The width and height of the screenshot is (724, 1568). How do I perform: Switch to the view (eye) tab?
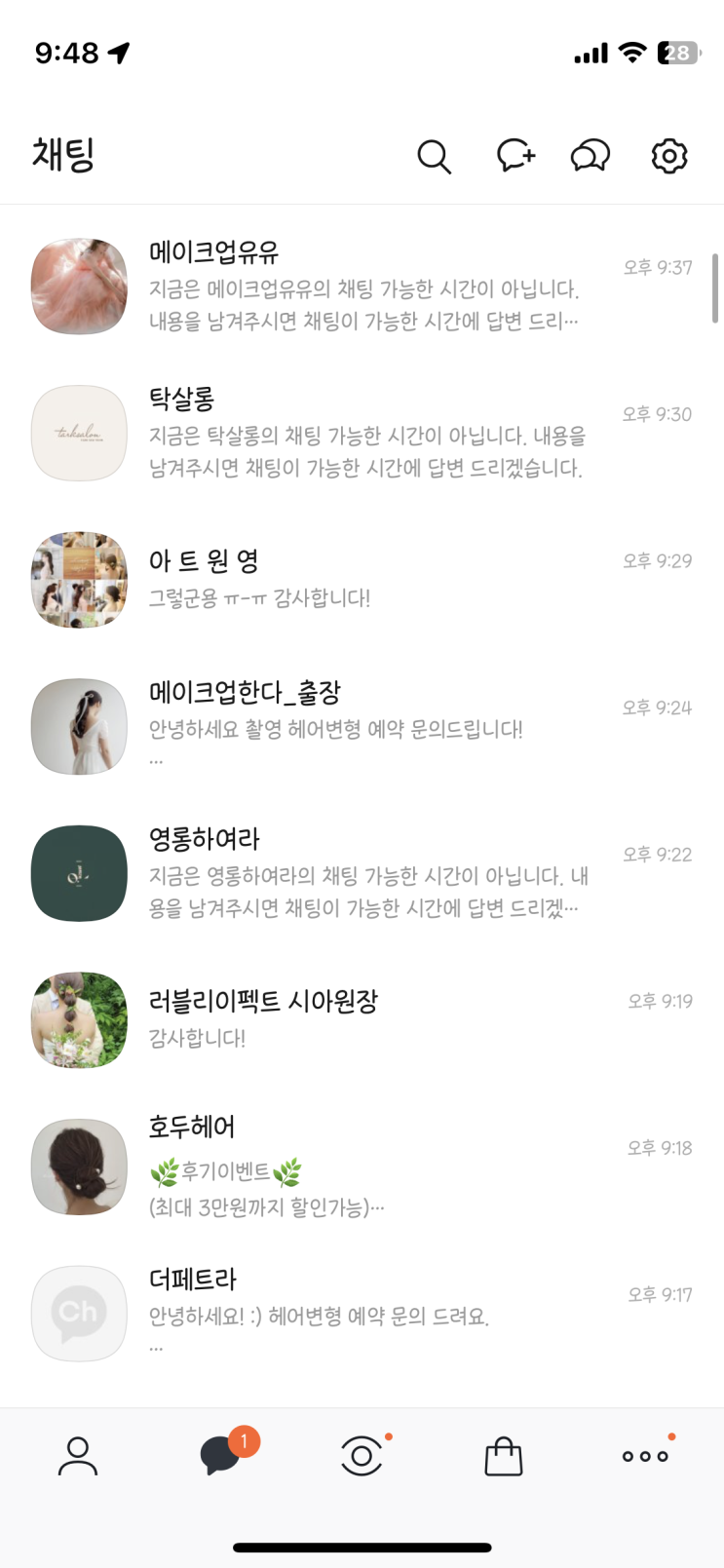[x=362, y=1456]
